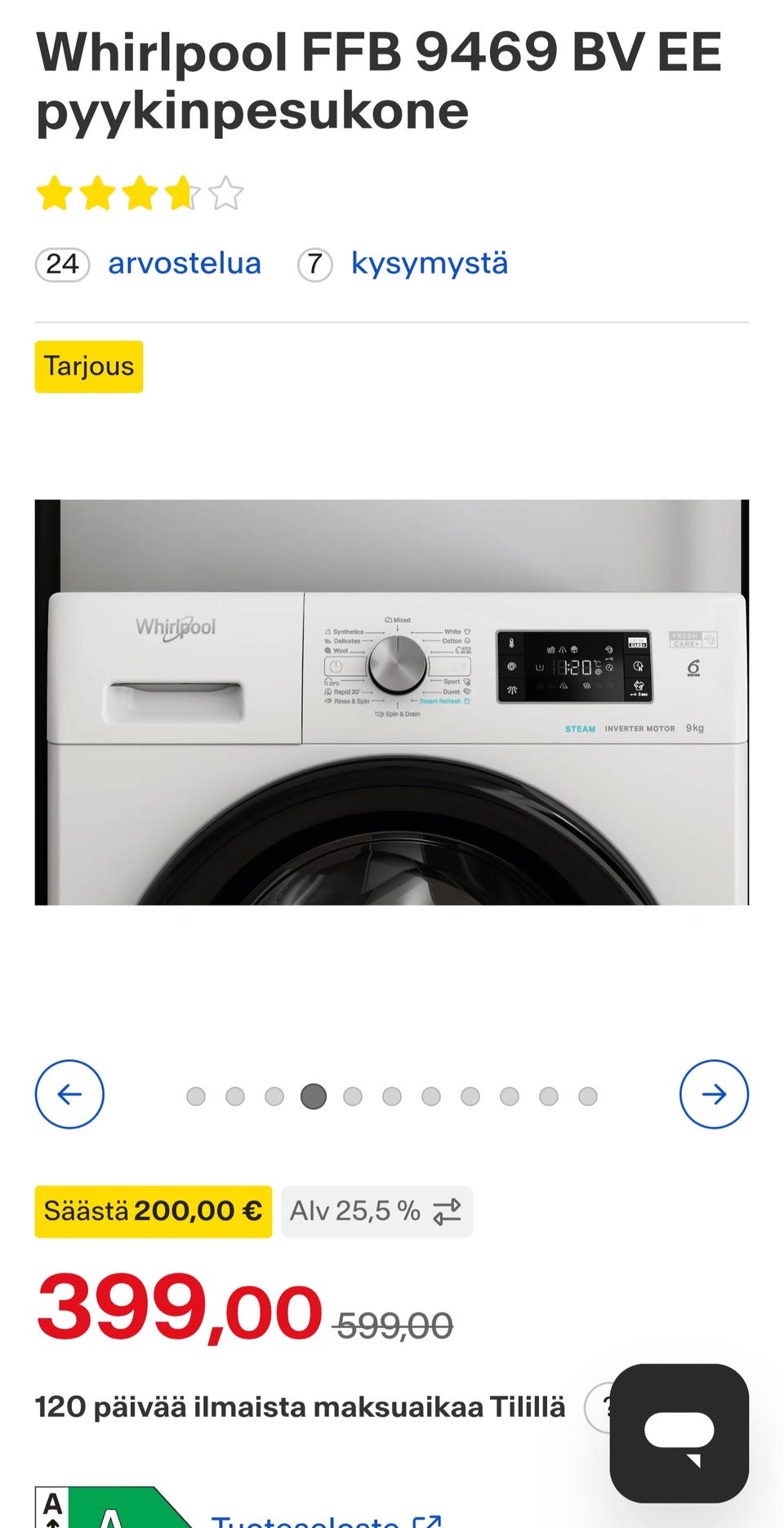Show the next product image
Image resolution: width=784 pixels, height=1528 pixels.
coord(714,1094)
